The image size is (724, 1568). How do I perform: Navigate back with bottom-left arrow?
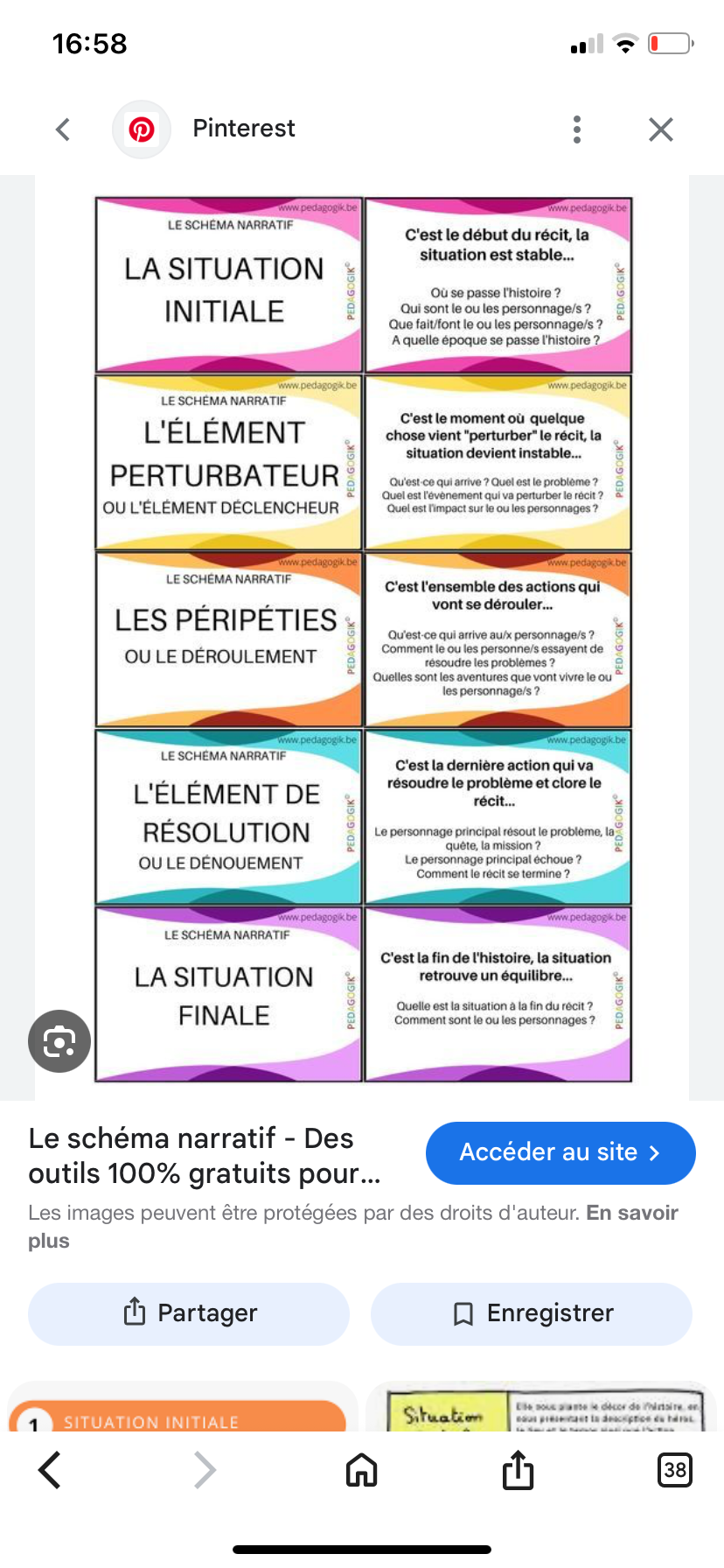[x=49, y=1470]
